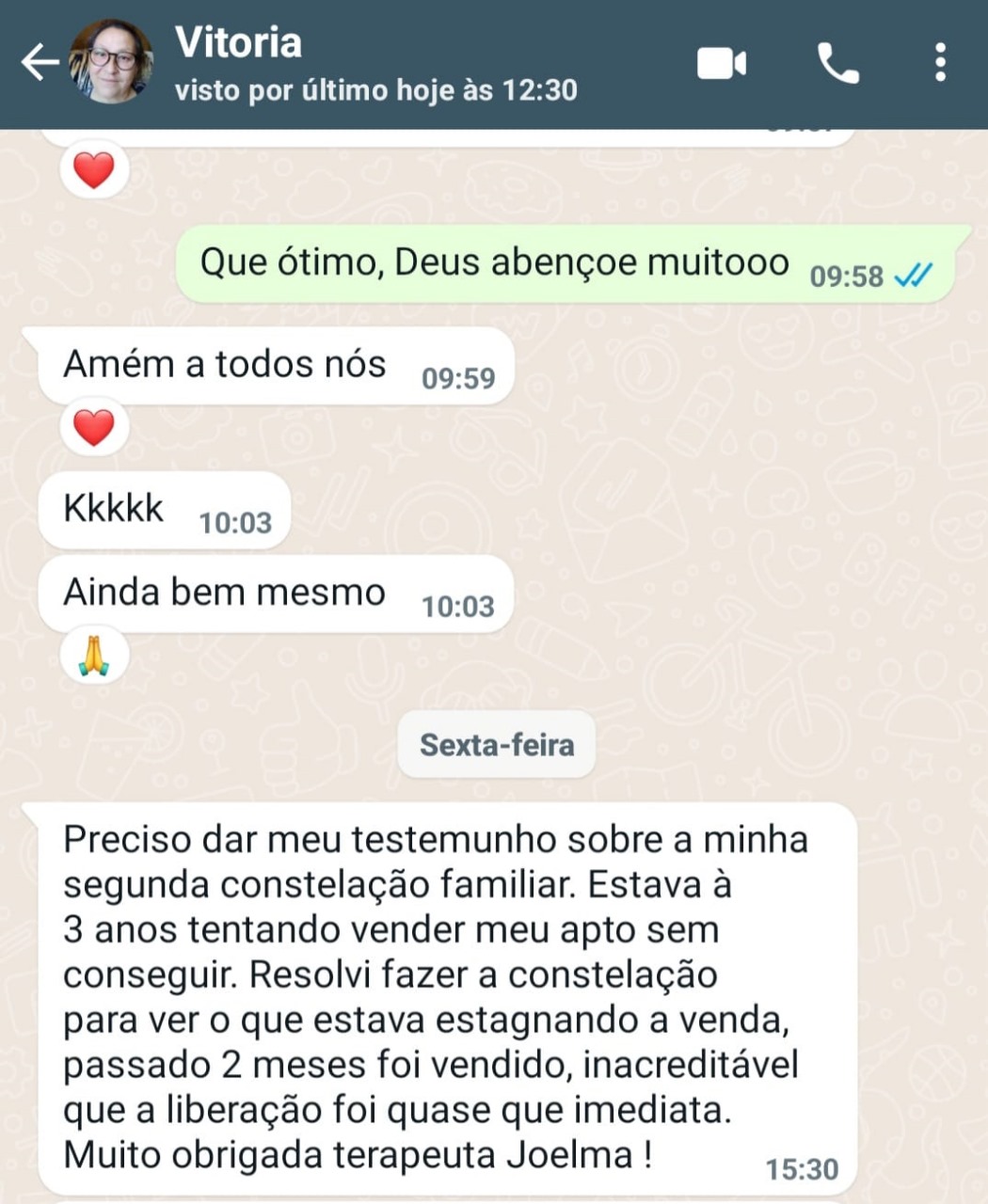Go back to the chats list
The image size is (988, 1204).
39,63
